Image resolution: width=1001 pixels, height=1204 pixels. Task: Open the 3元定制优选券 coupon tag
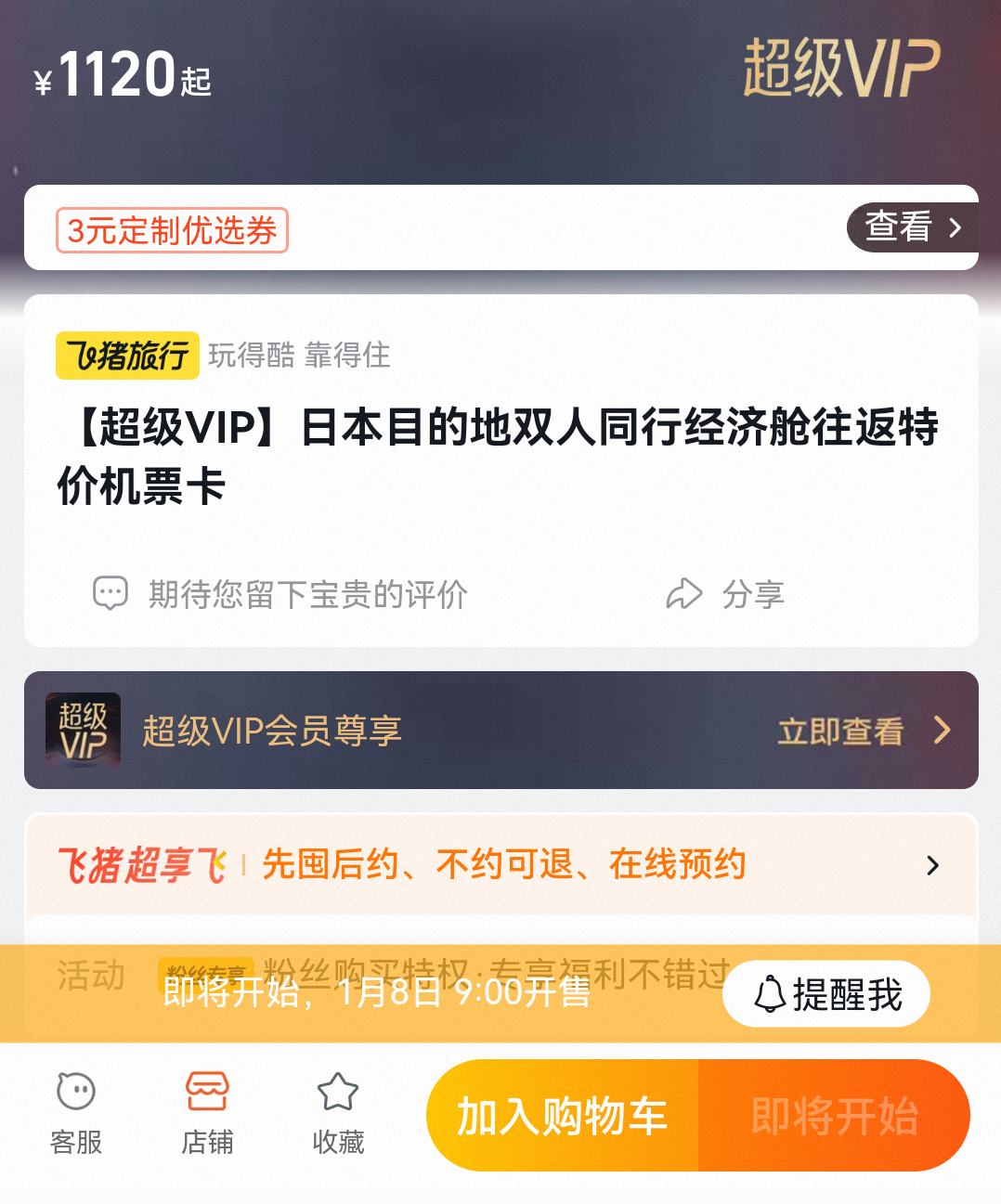point(172,230)
